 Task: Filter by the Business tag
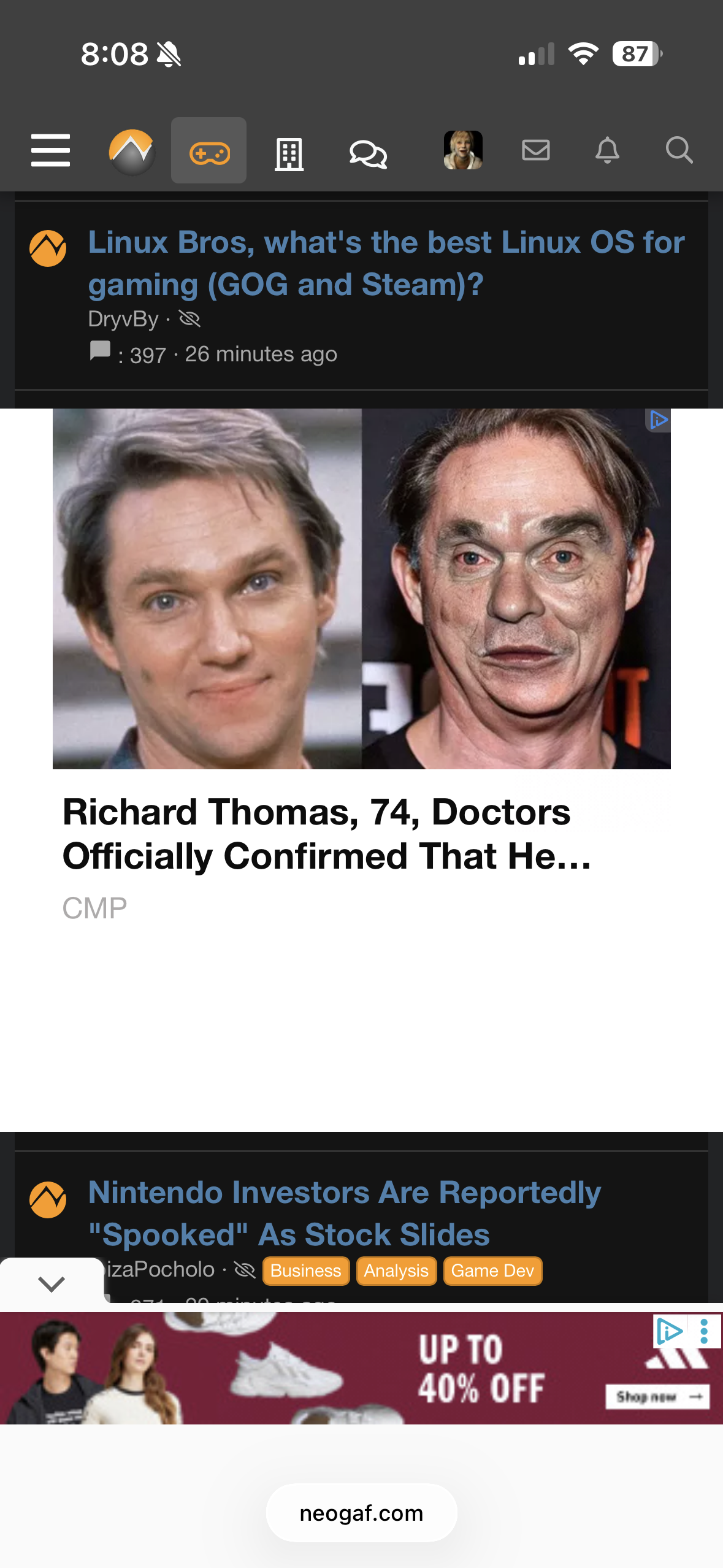point(305,1270)
